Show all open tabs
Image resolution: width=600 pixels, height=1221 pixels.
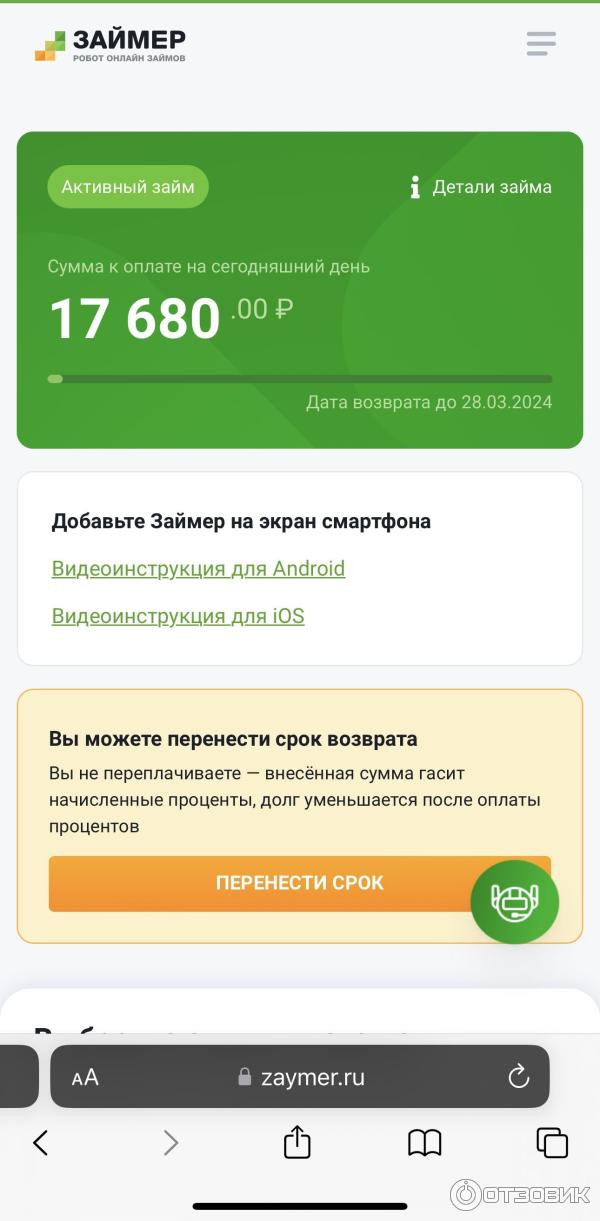pyautogui.click(x=552, y=1143)
